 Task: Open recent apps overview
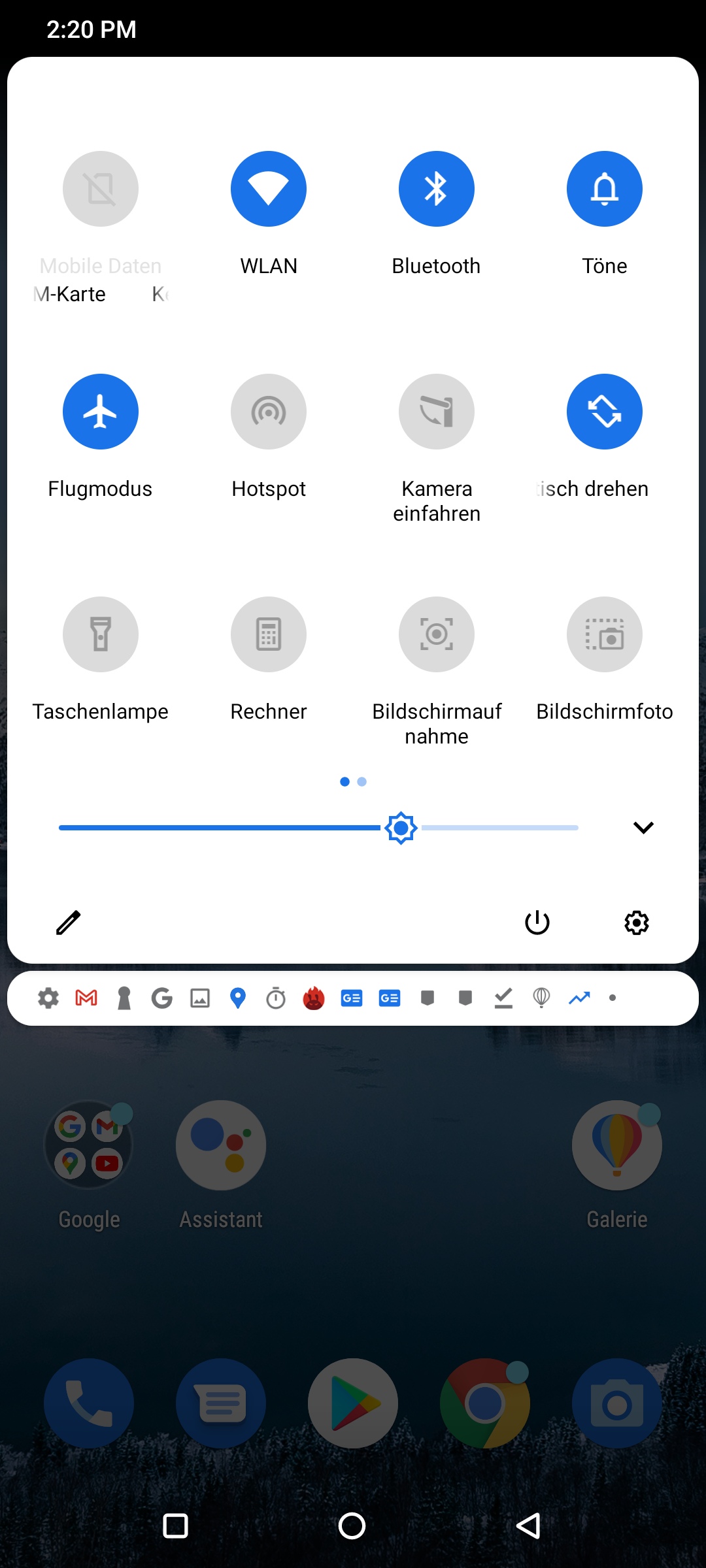(x=175, y=1526)
